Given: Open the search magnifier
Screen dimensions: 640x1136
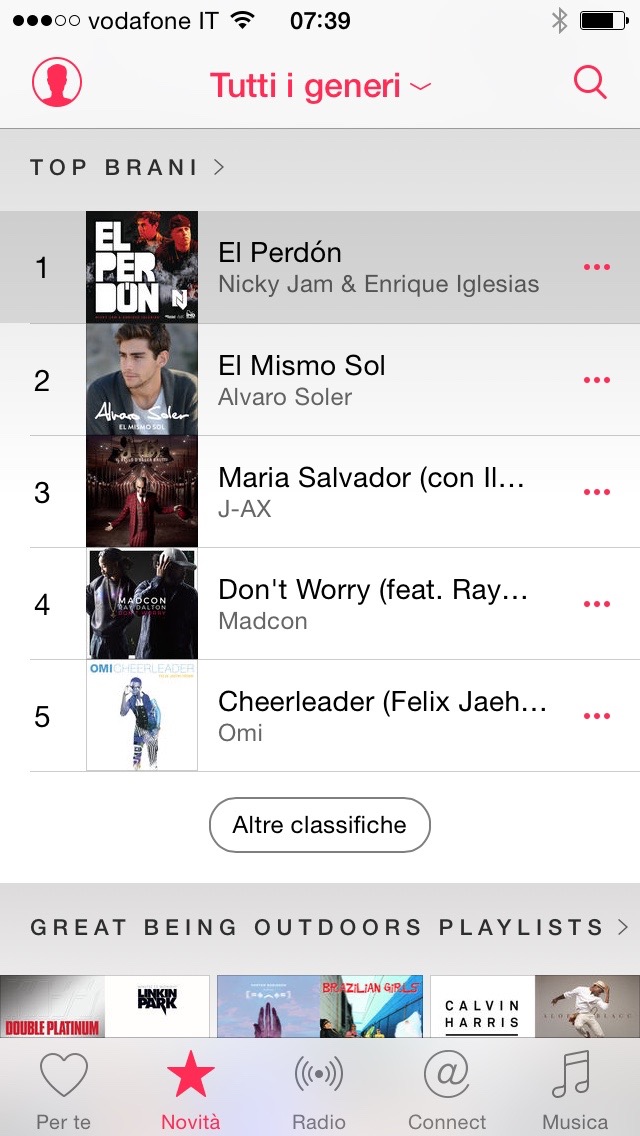Looking at the screenshot, I should (590, 83).
